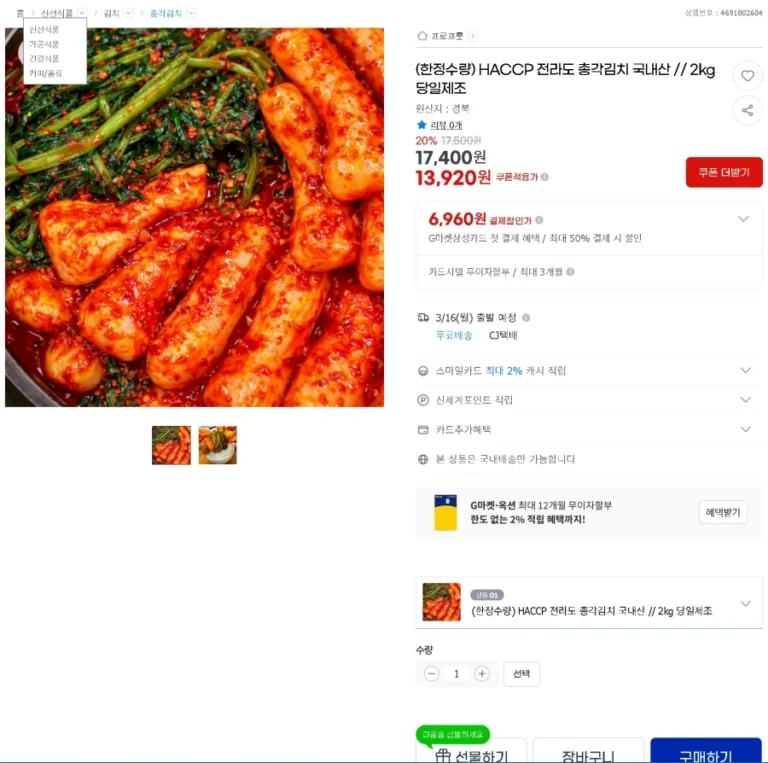Expand the 결제할인가 details
The image size is (768, 763).
[743, 219]
